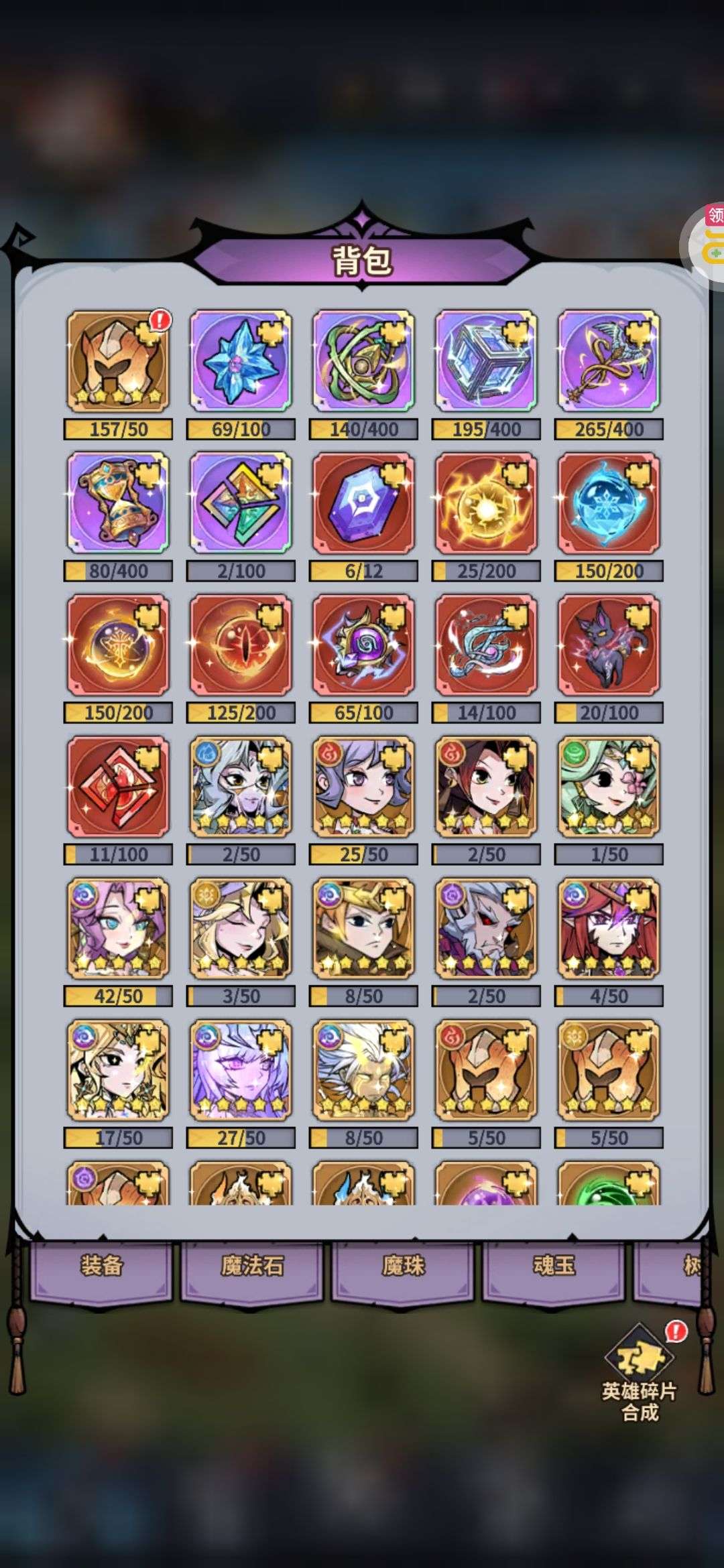Select the blue crystal item with 69/100
Screen dimensions: 724x1568
(x=241, y=361)
